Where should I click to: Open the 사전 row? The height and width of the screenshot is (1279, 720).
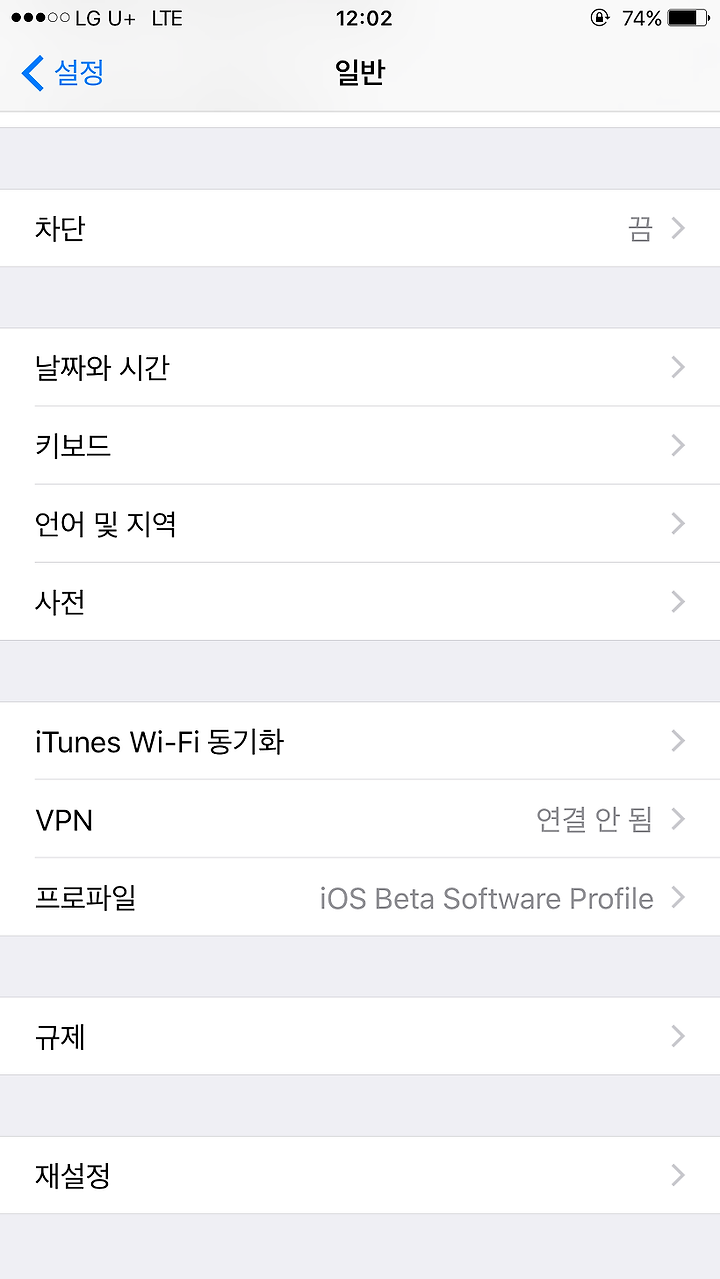360,601
